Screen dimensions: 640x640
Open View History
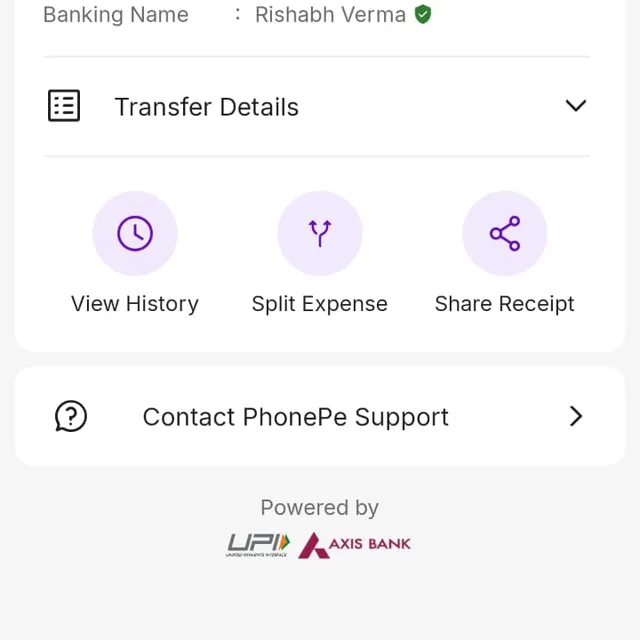pyautogui.click(x=135, y=234)
